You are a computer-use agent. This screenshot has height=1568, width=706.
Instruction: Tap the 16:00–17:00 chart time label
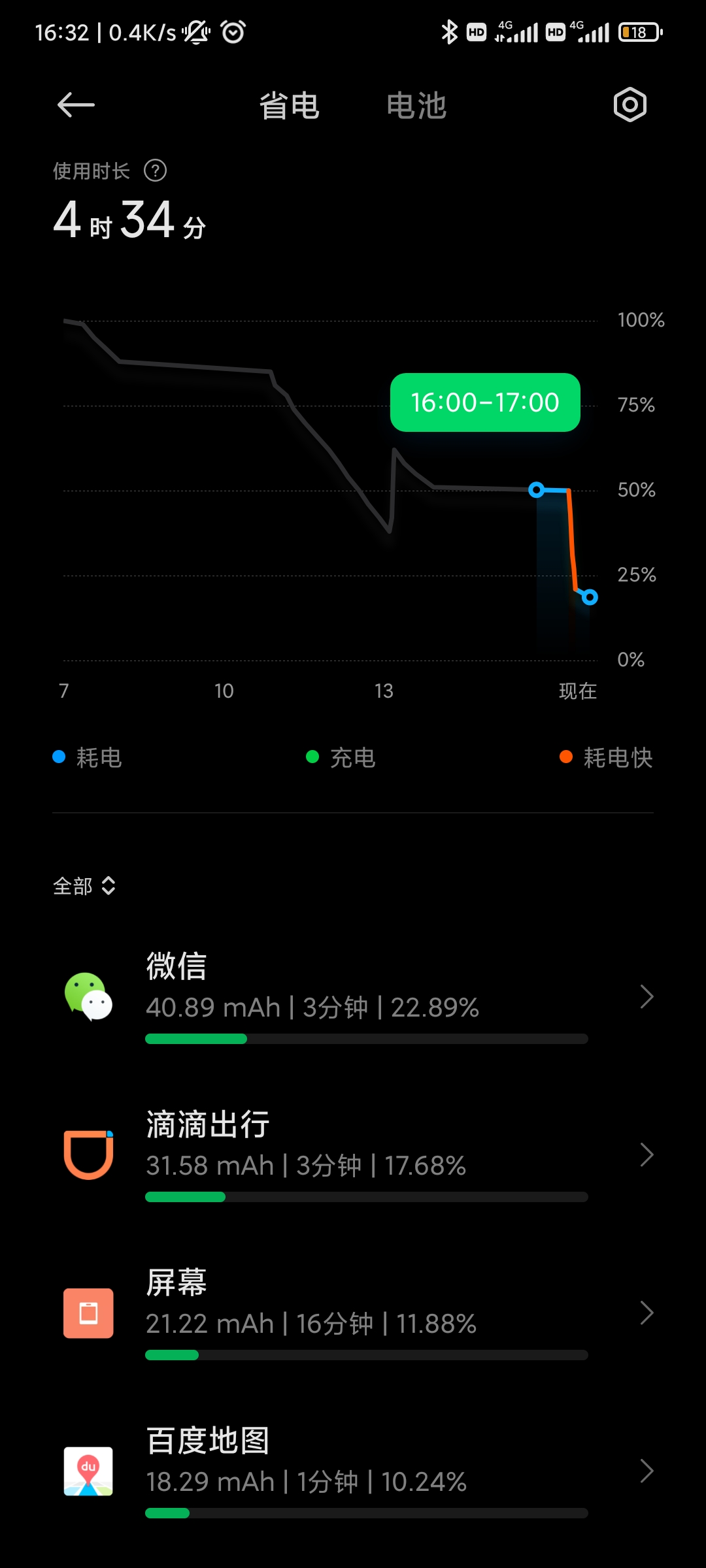point(485,402)
